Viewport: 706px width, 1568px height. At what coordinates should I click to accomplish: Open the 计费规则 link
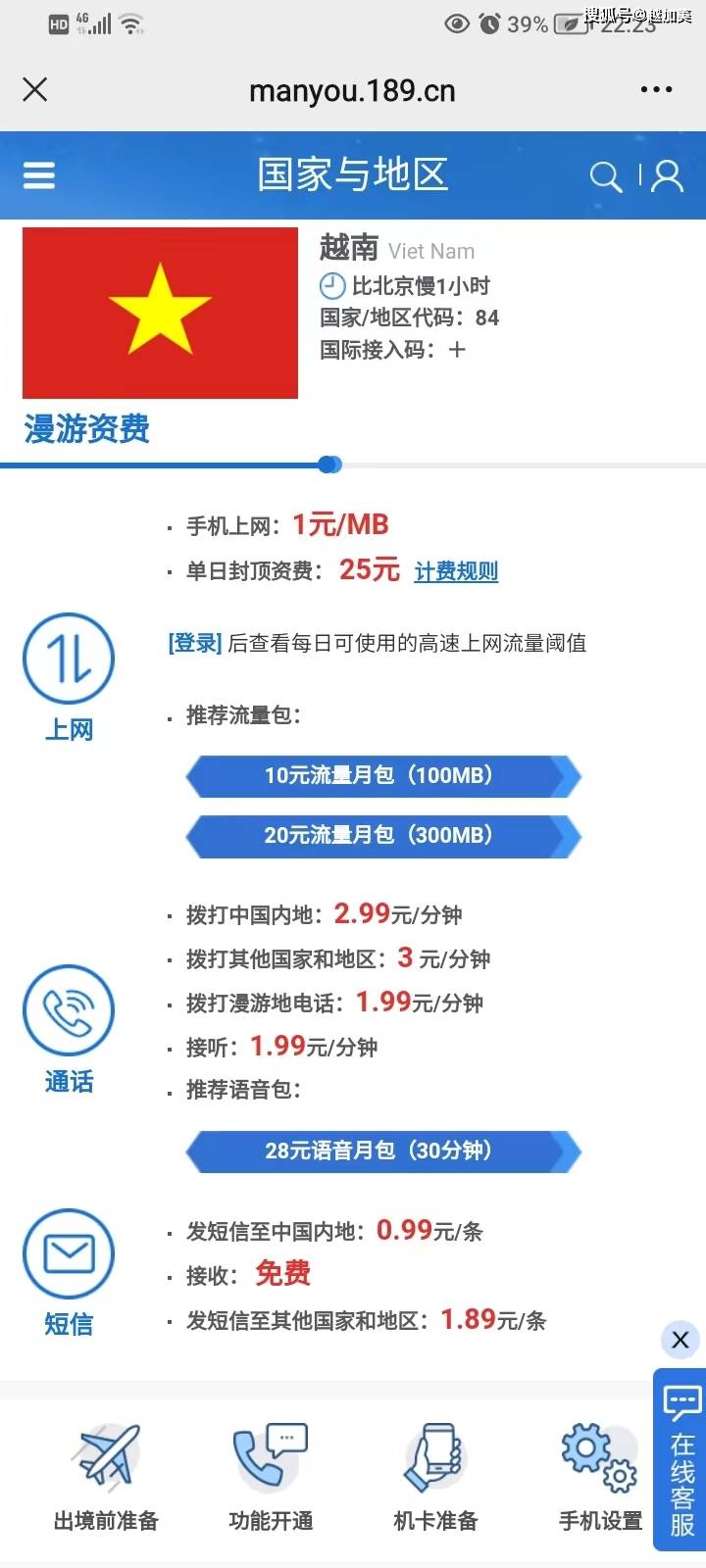pyautogui.click(x=456, y=571)
